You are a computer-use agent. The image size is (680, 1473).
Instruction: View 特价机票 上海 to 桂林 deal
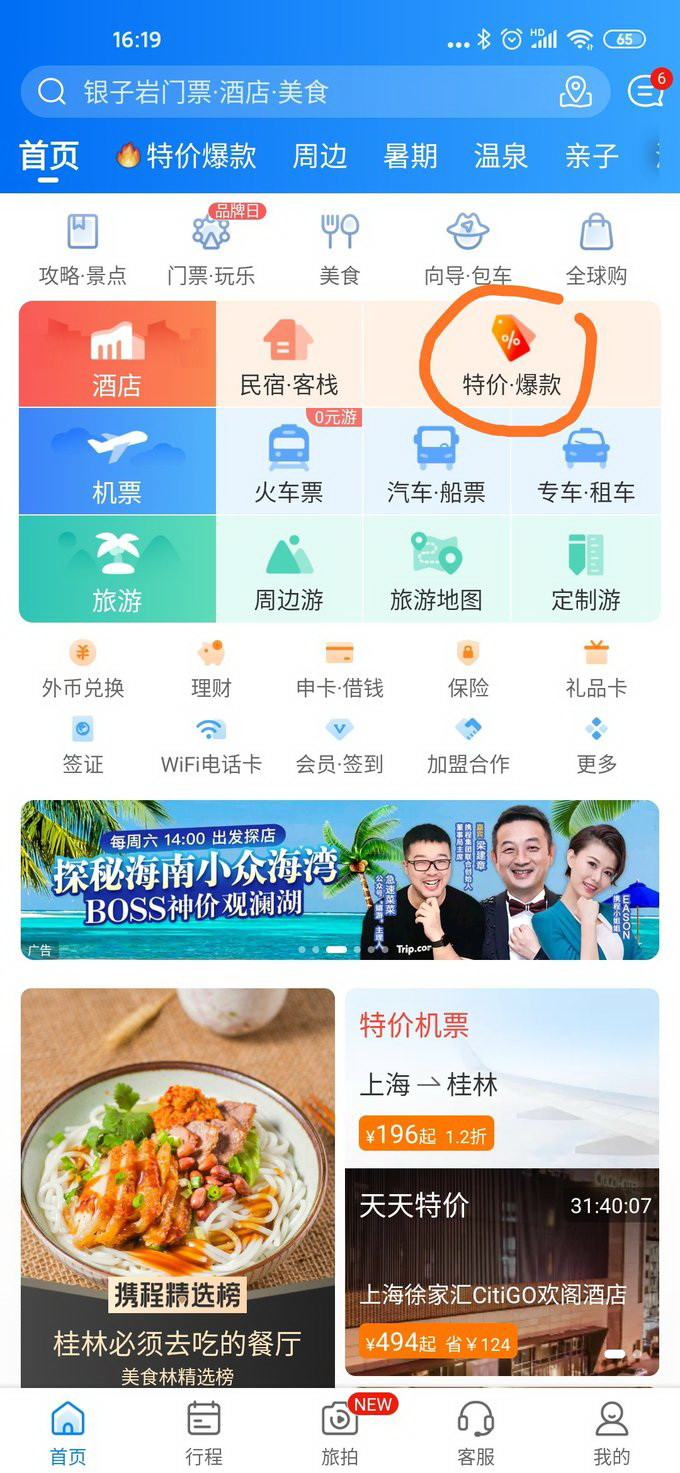502,1078
